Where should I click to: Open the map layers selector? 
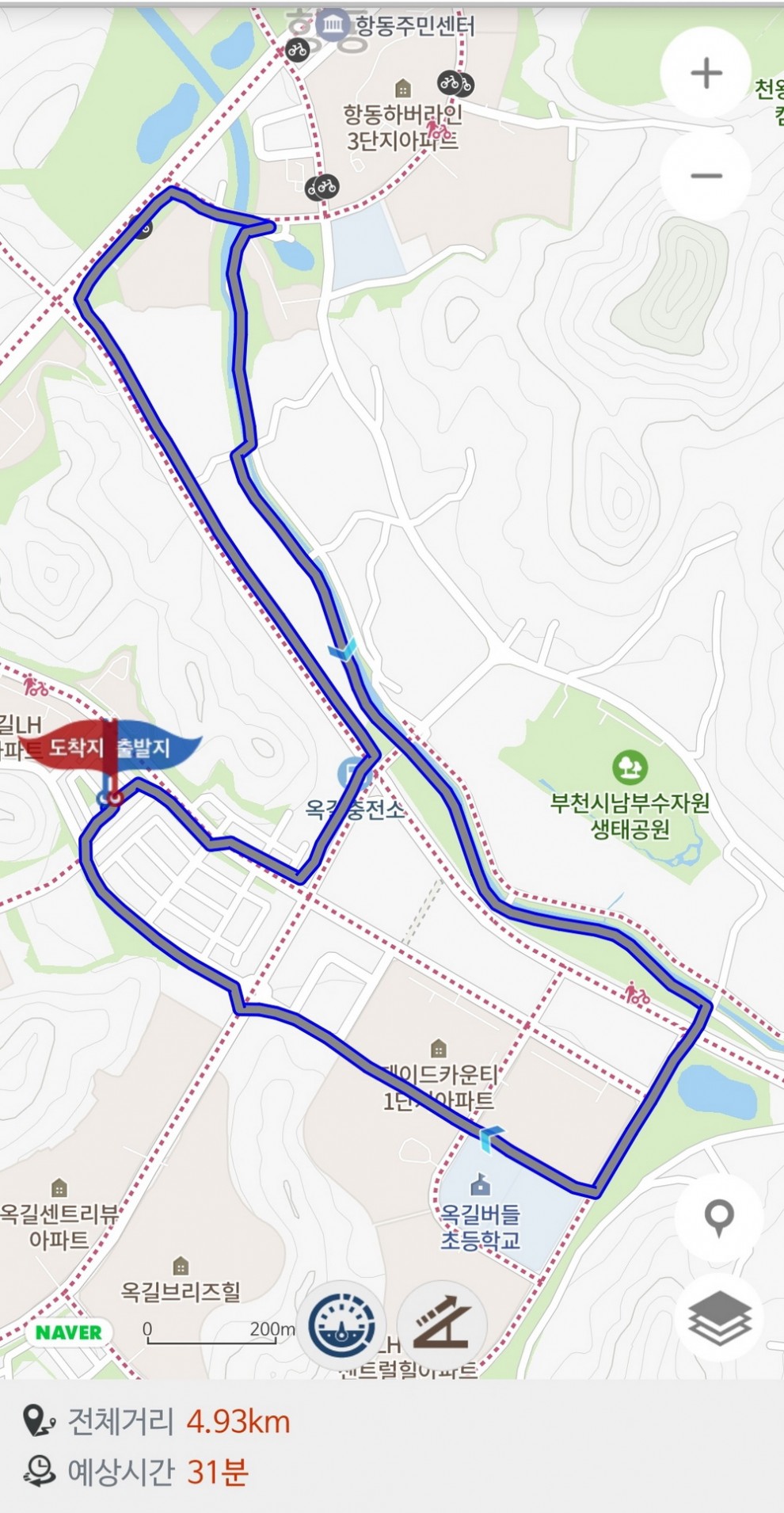click(x=719, y=1319)
